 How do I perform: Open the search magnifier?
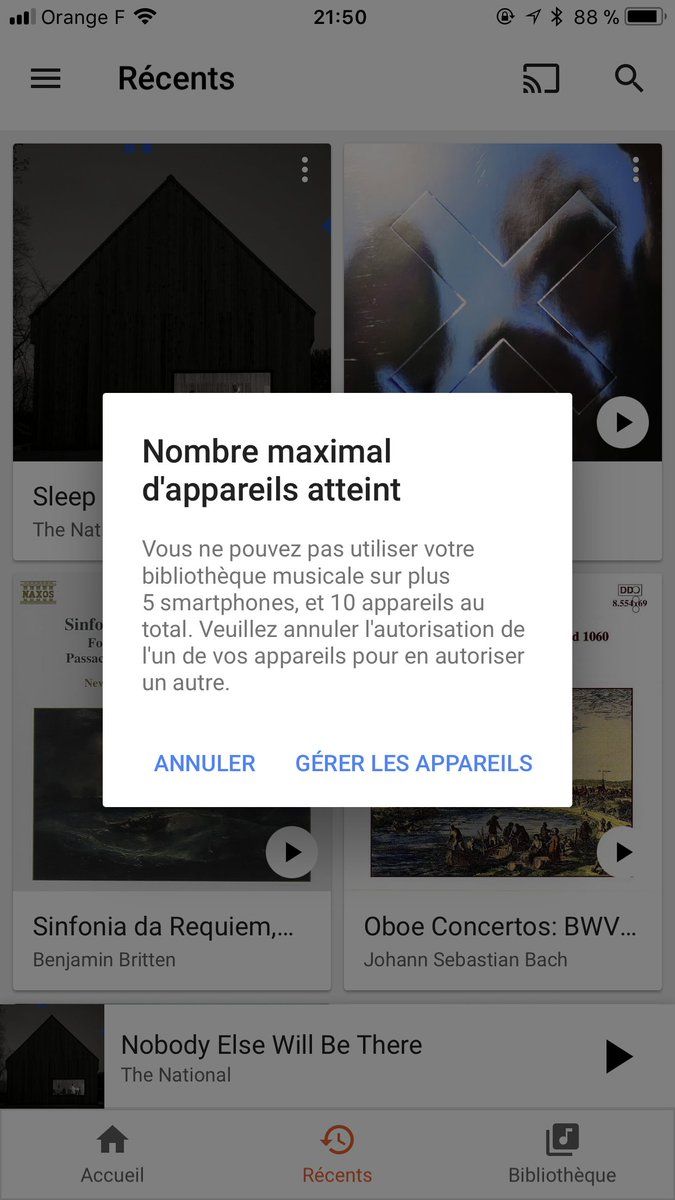[629, 79]
